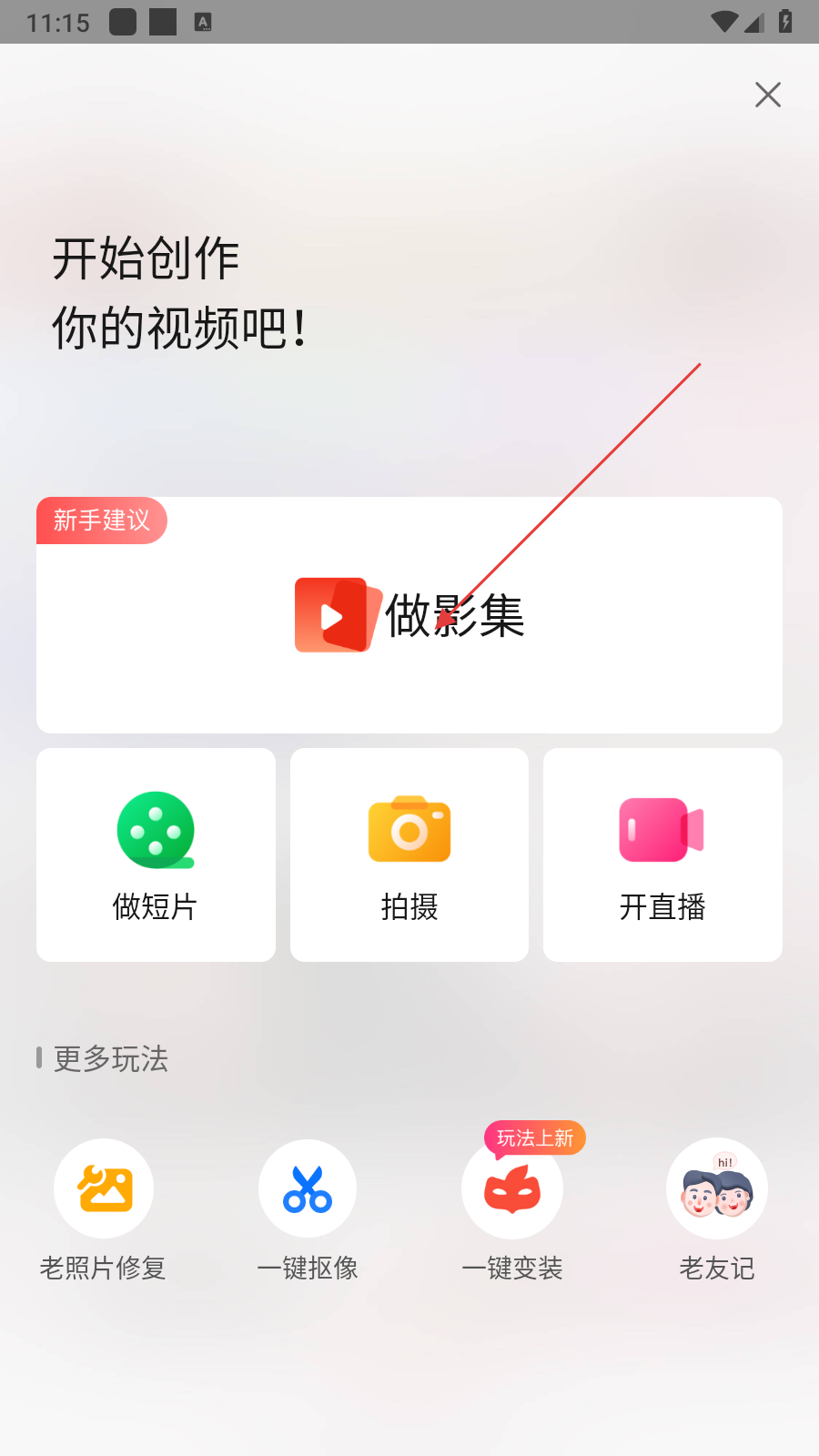Open the 拍摄 camera option
Viewport: 819px width, 1456px height.
coord(409,854)
